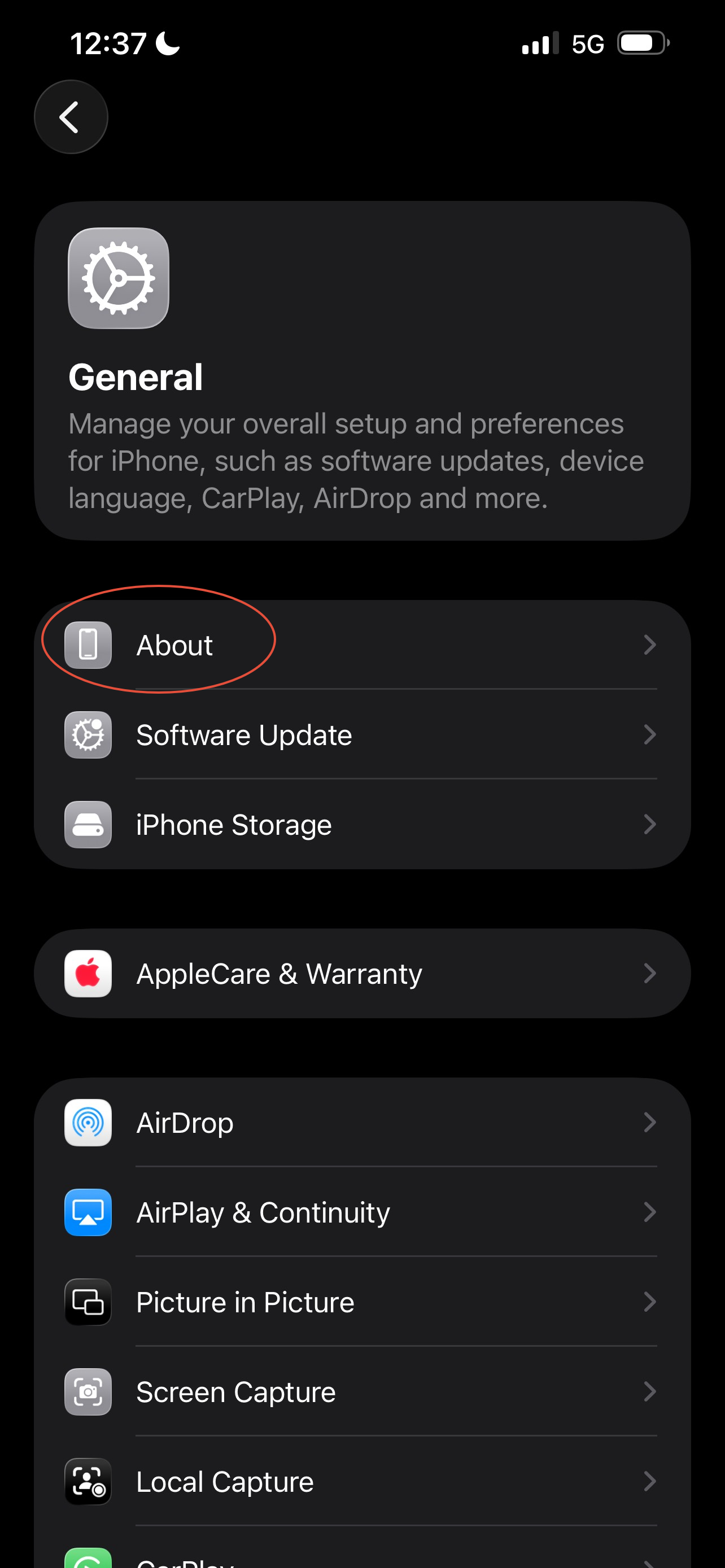Image resolution: width=725 pixels, height=1568 pixels.
Task: Open AirDrop settings
Action: 361,1123
